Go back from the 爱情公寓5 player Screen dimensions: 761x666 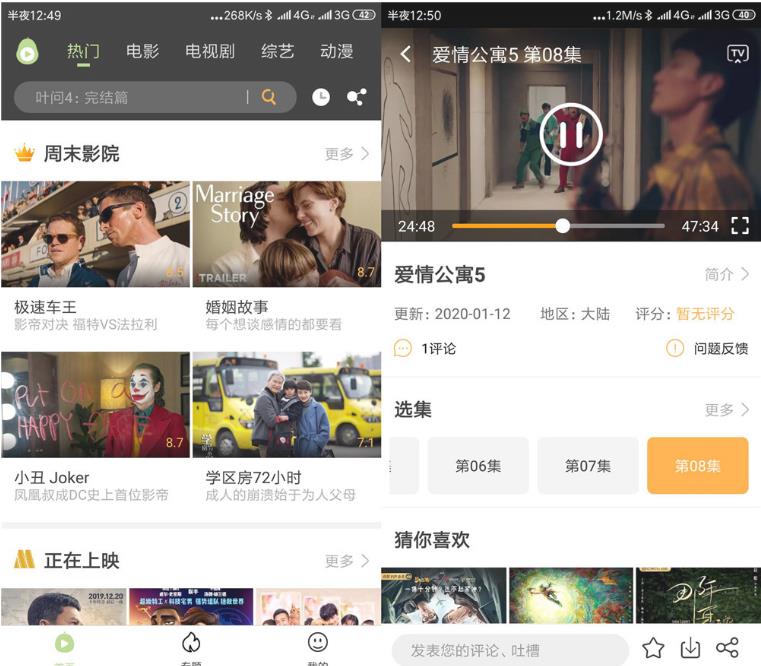406,54
